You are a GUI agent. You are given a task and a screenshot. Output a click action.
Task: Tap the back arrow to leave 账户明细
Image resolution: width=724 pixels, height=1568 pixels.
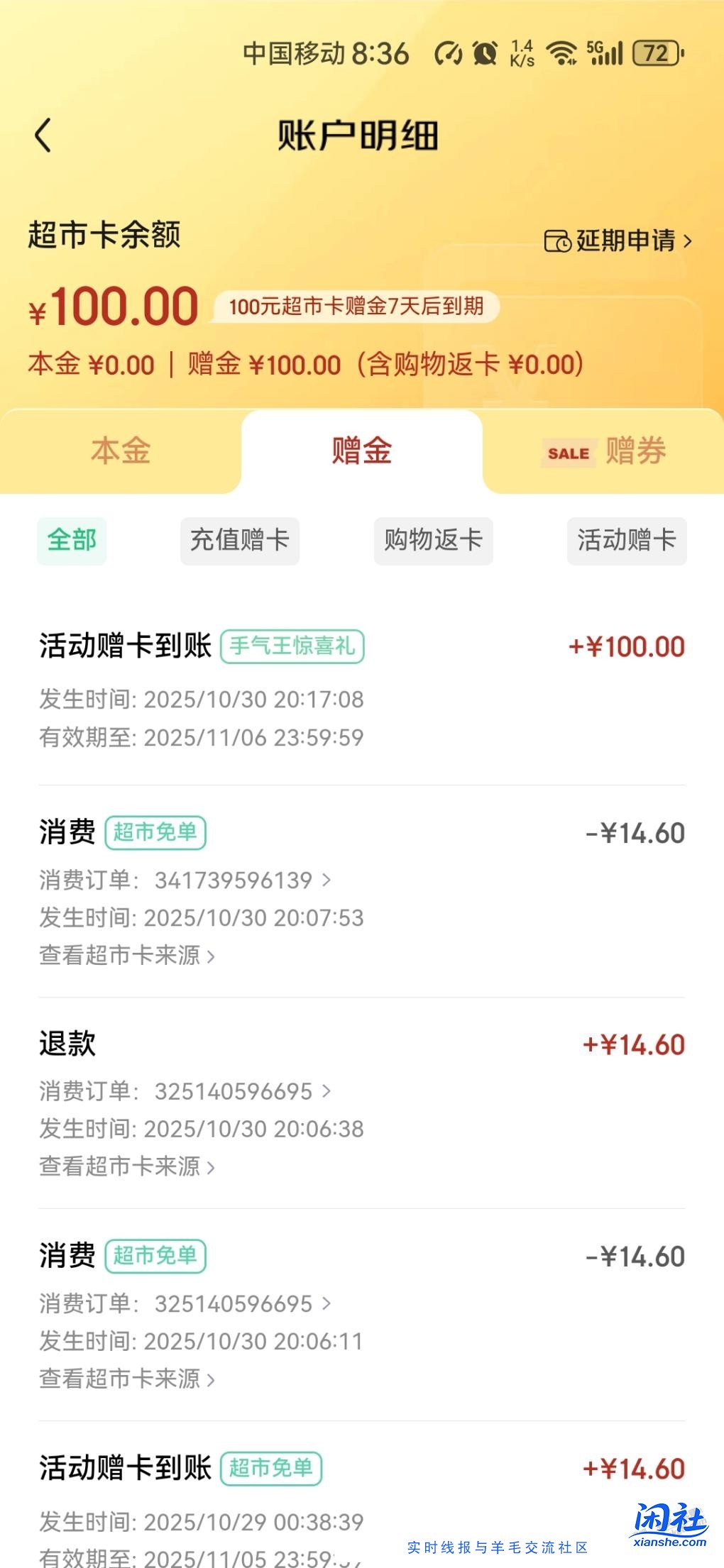(44, 135)
